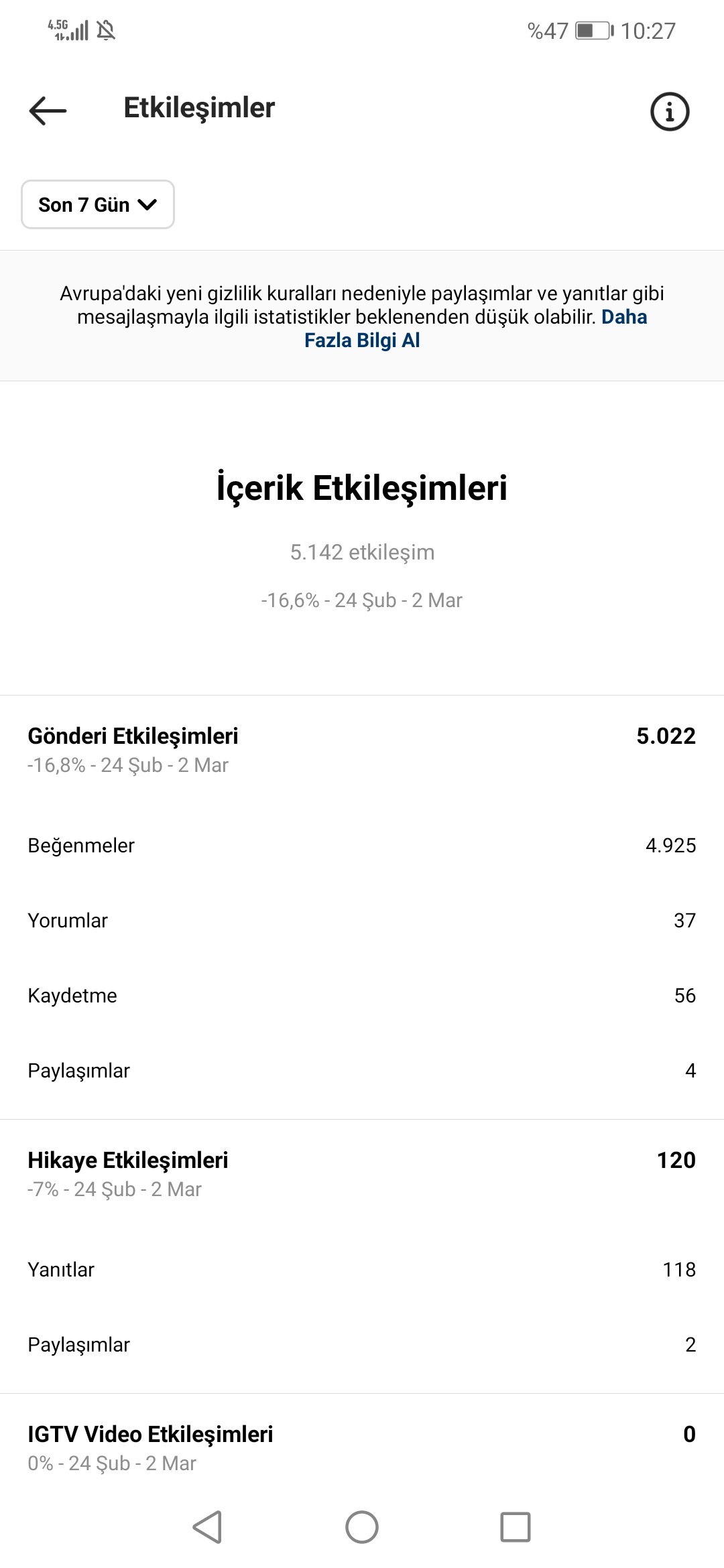Open recent apps from navigation bar
This screenshot has height=1568, width=724.
tap(516, 1528)
